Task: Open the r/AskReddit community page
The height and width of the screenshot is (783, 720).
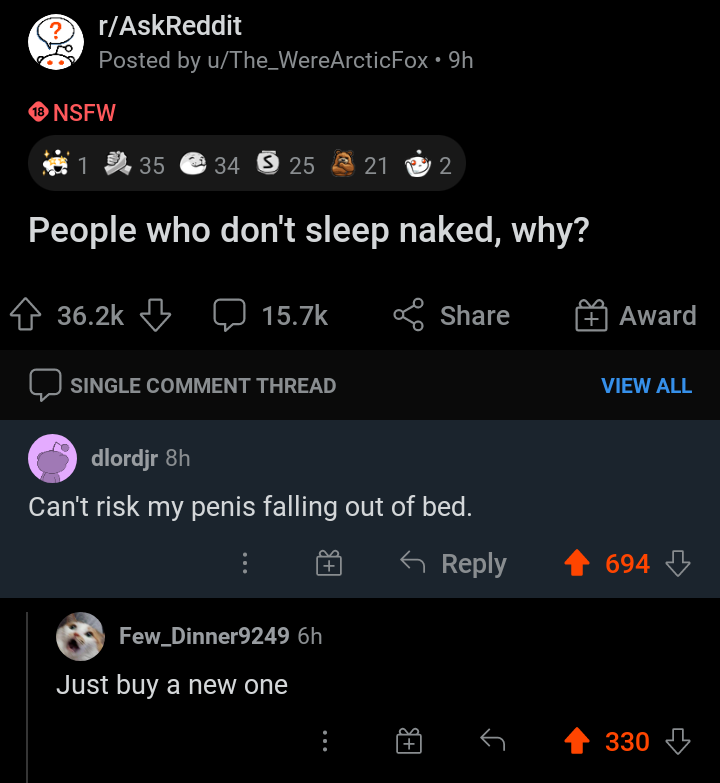Action: [x=170, y=26]
